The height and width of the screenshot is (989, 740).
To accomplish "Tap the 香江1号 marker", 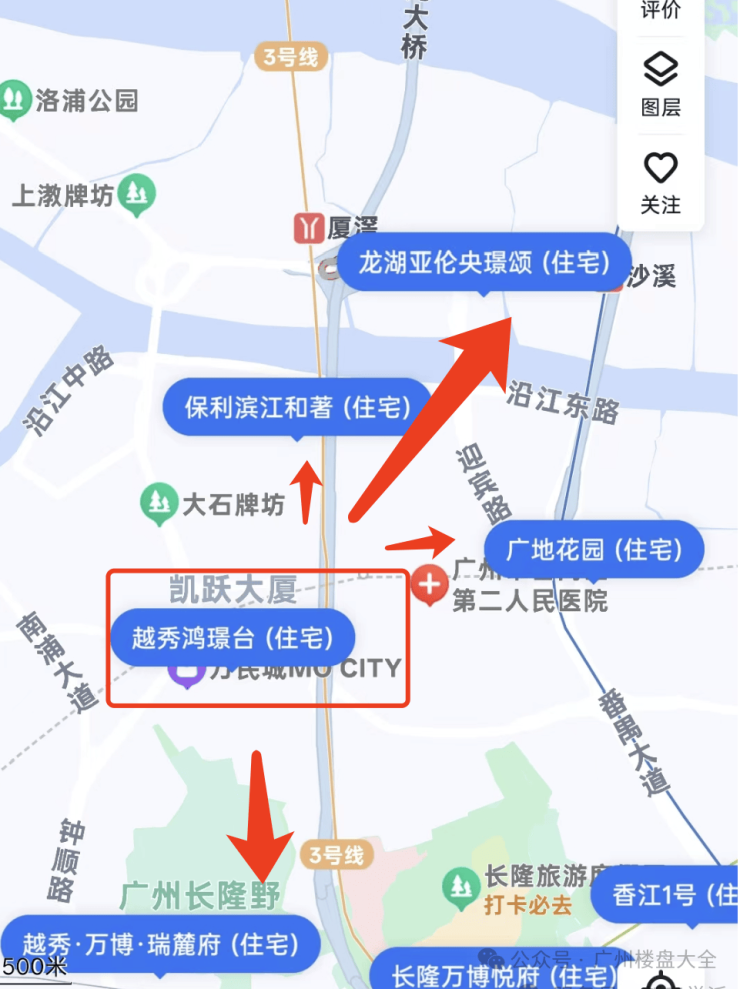I will pos(665,896).
